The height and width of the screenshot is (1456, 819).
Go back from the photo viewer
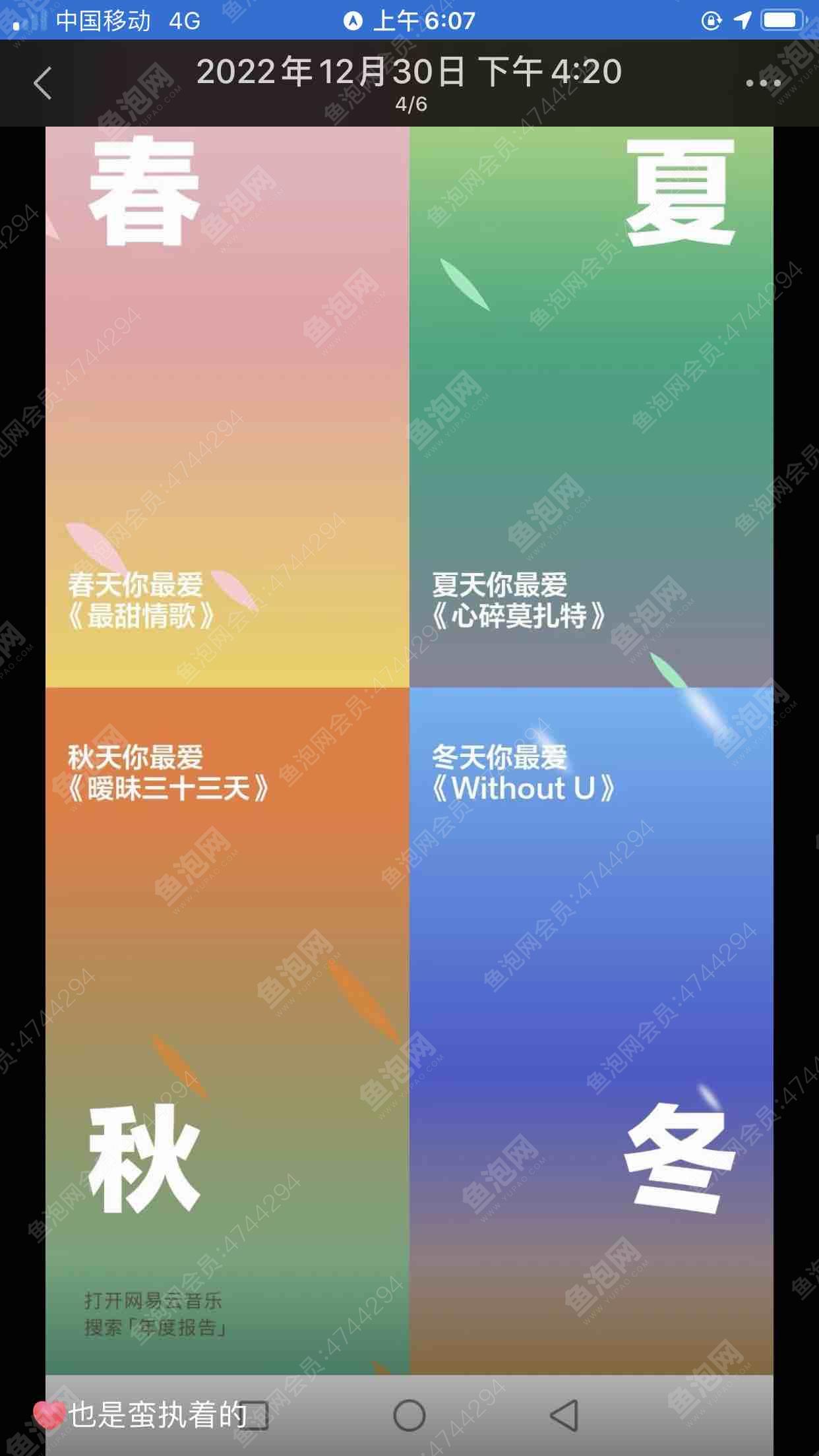[x=43, y=84]
